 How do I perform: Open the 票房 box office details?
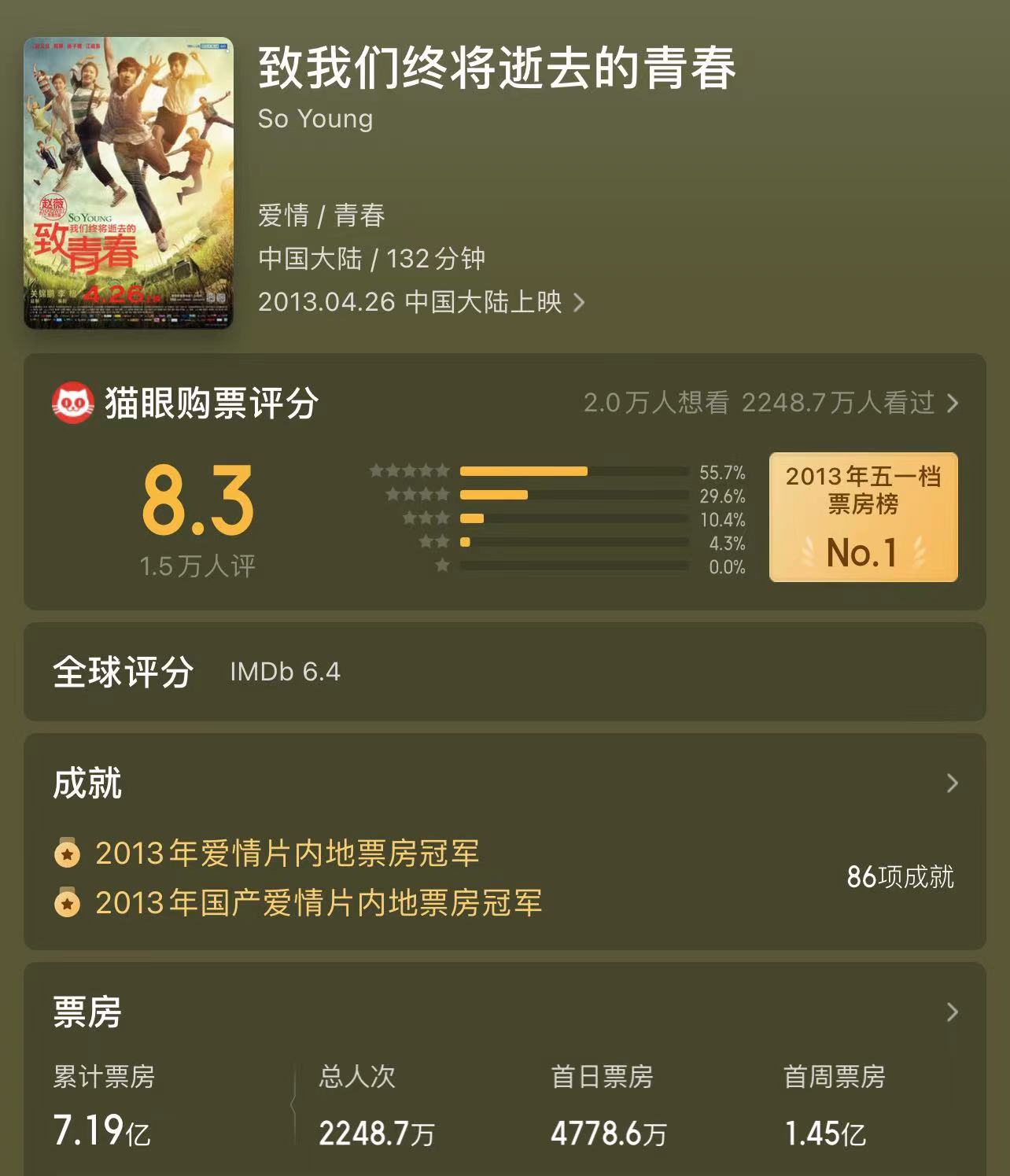point(952,1012)
